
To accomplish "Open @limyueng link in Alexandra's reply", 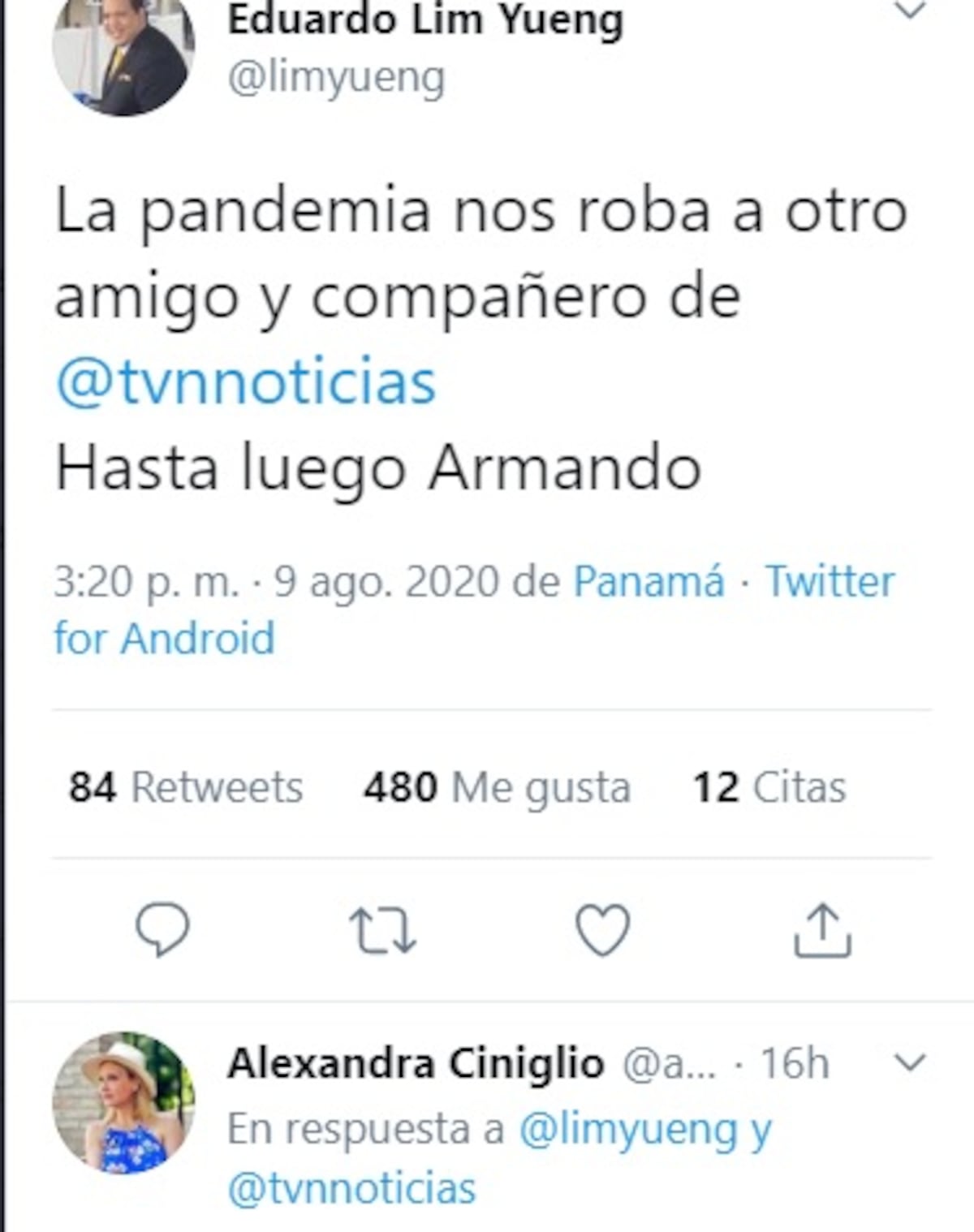I will click(x=627, y=1129).
